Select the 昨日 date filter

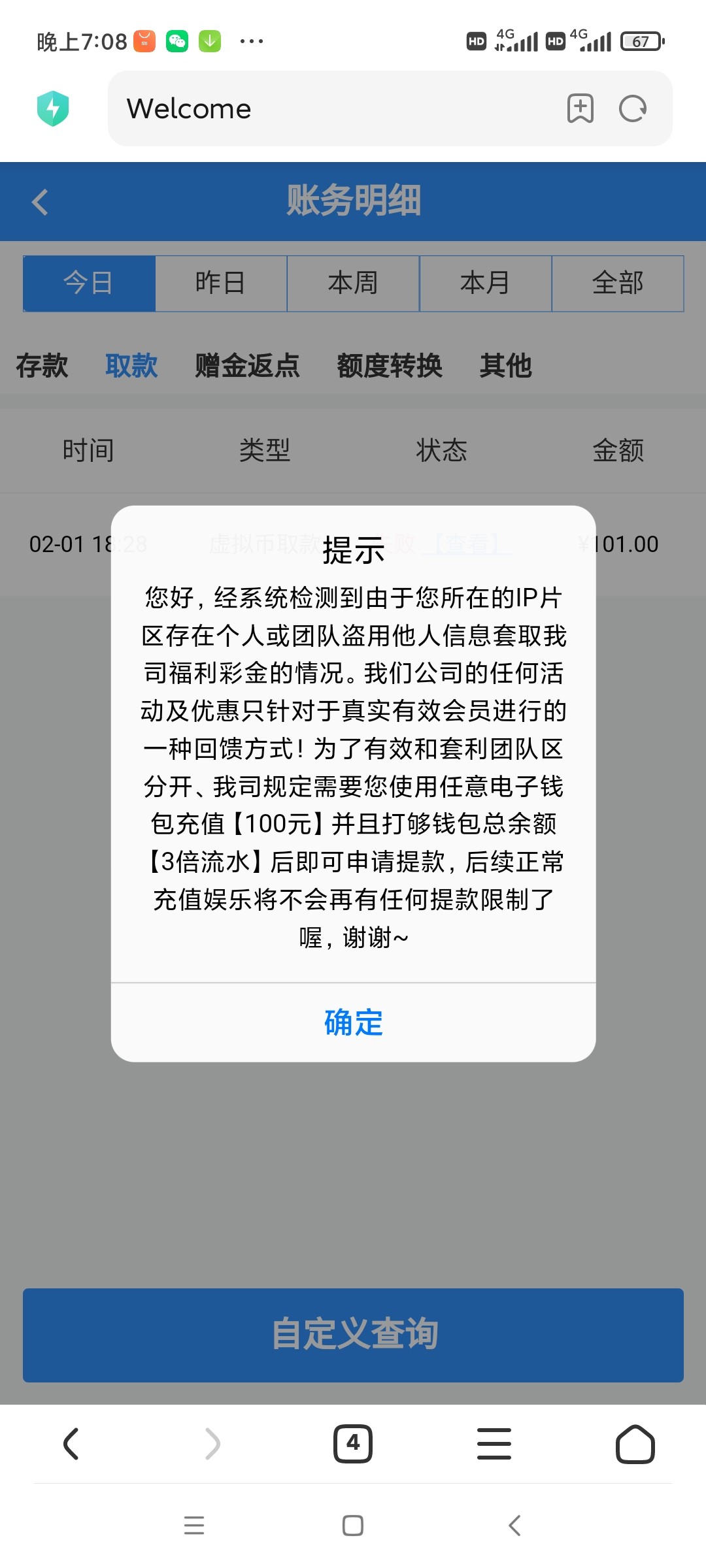click(221, 283)
